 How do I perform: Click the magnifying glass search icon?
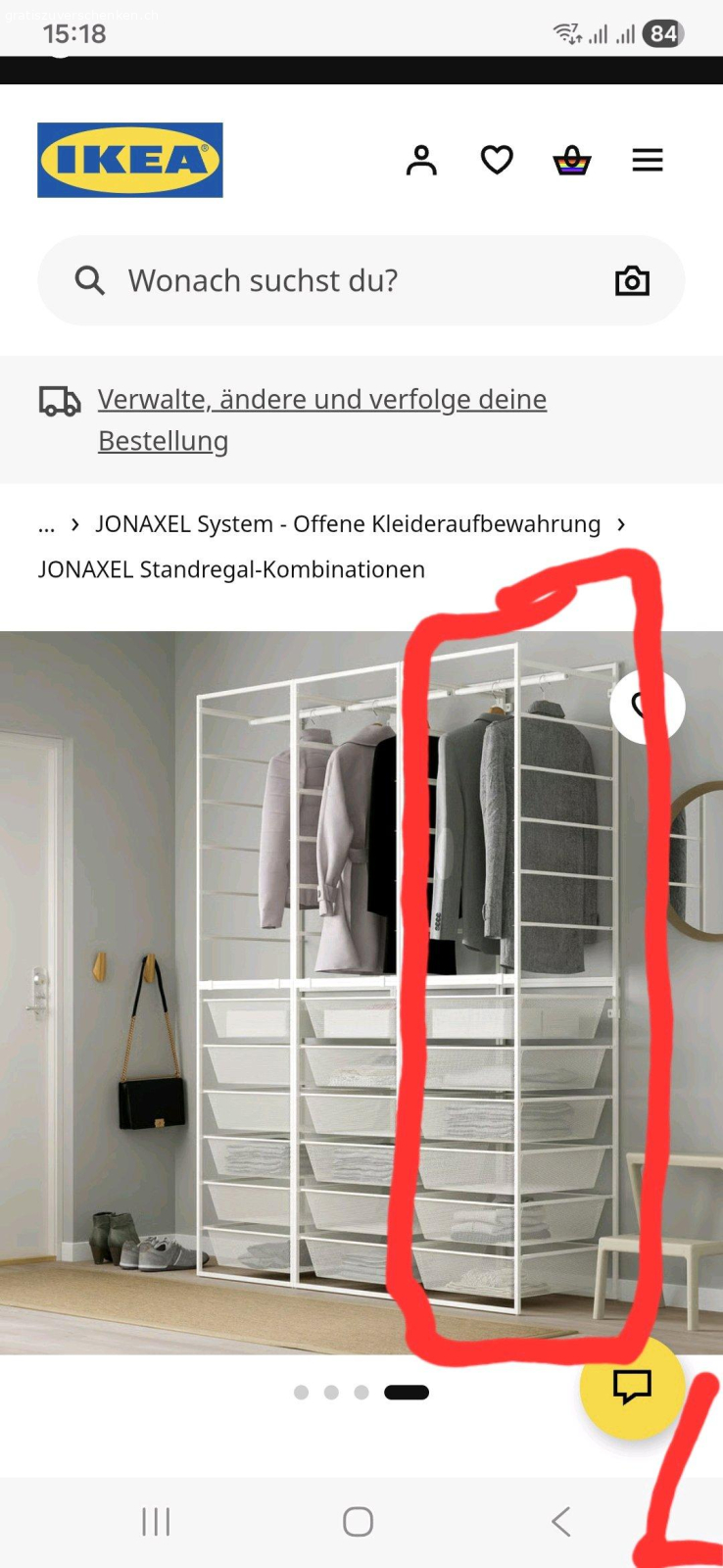tap(89, 280)
